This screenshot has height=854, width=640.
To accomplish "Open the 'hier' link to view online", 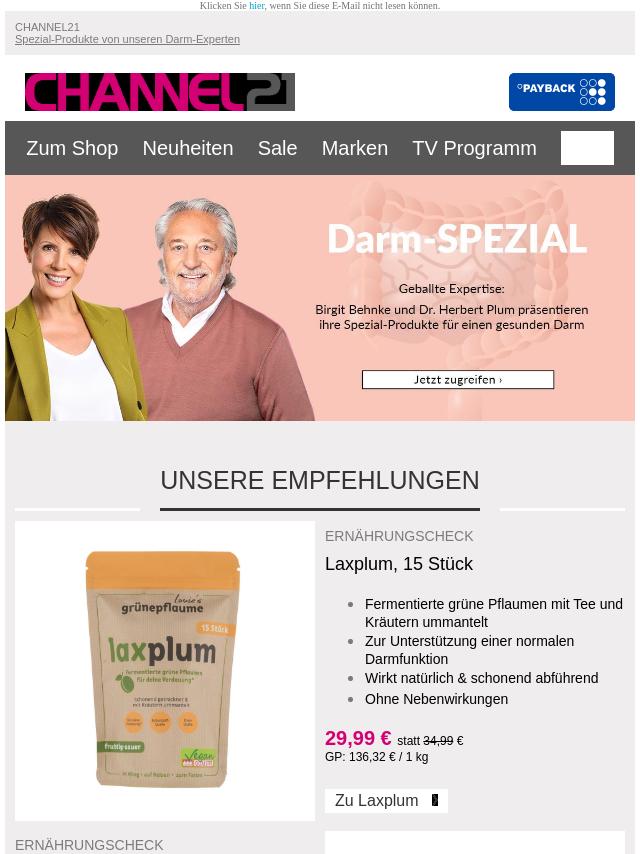I will [257, 6].
